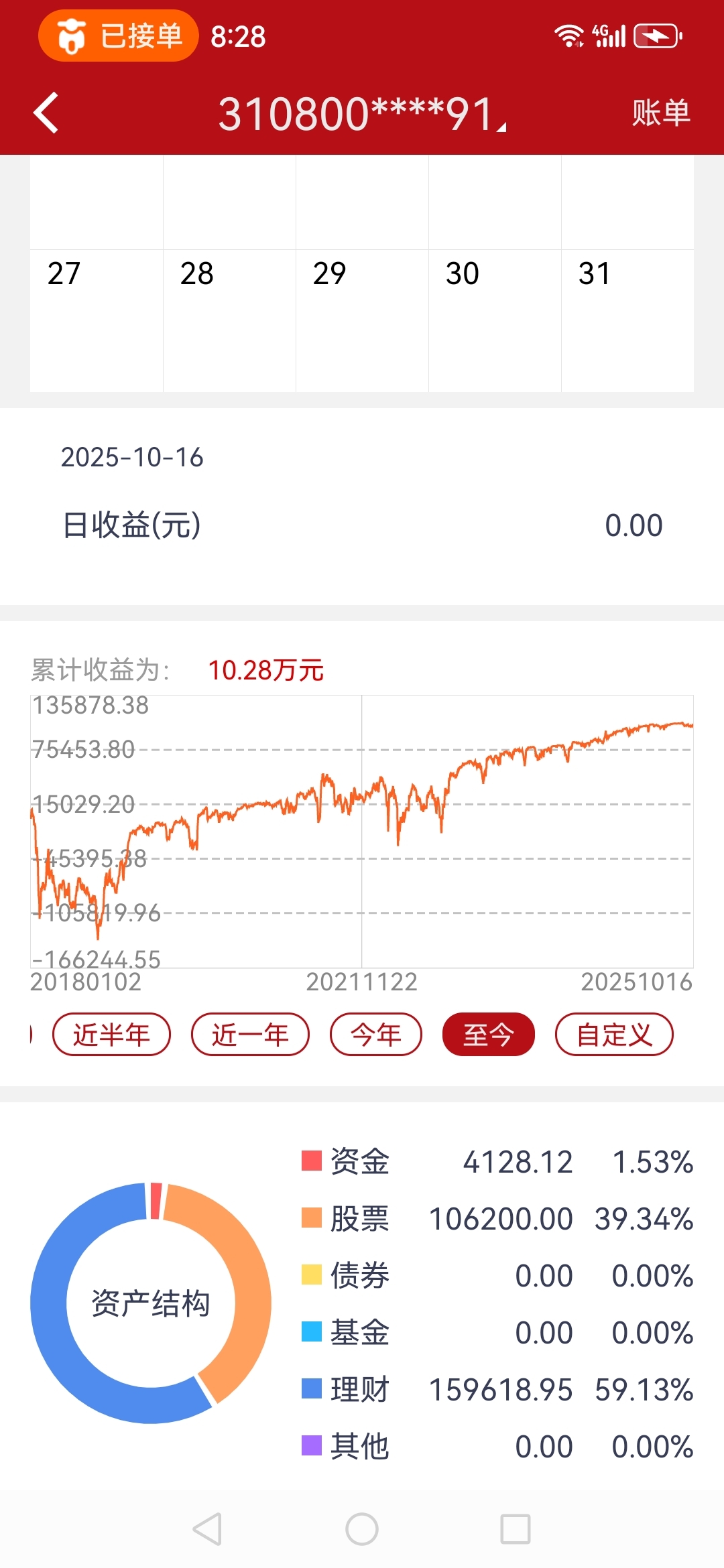Screen dimensions: 724x1568
Task: Open the 账单 bill page
Action: tap(660, 113)
